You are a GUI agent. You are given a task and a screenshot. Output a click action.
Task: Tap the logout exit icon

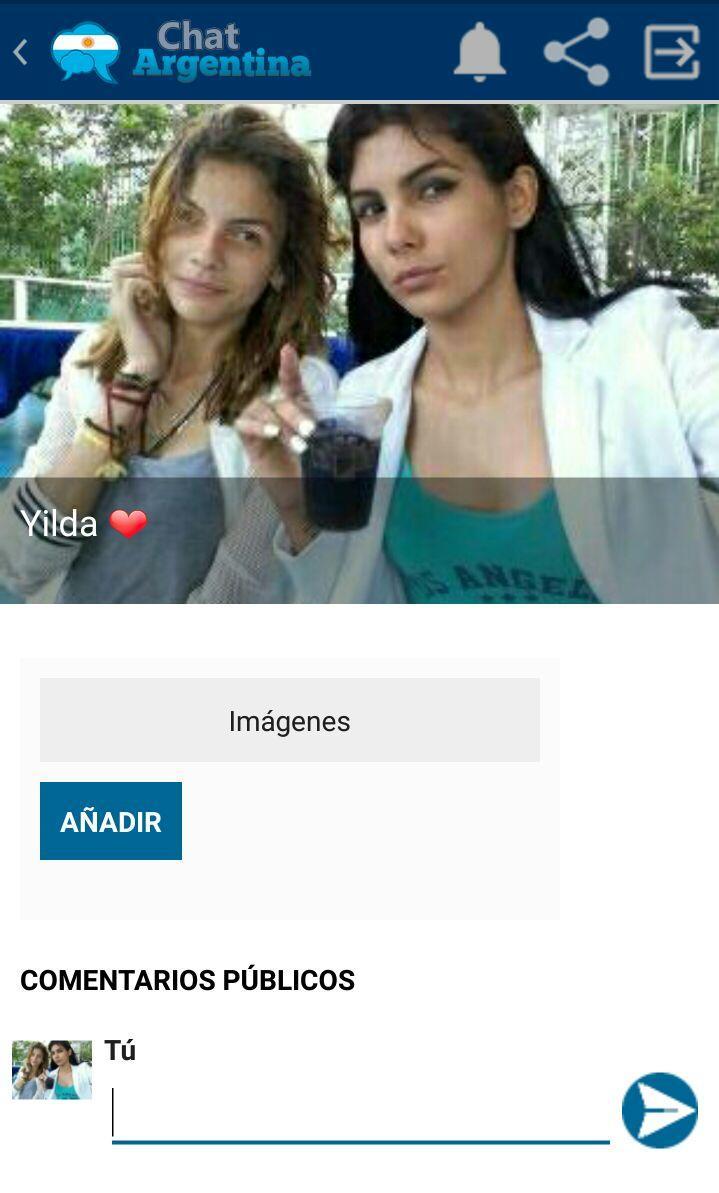(671, 51)
